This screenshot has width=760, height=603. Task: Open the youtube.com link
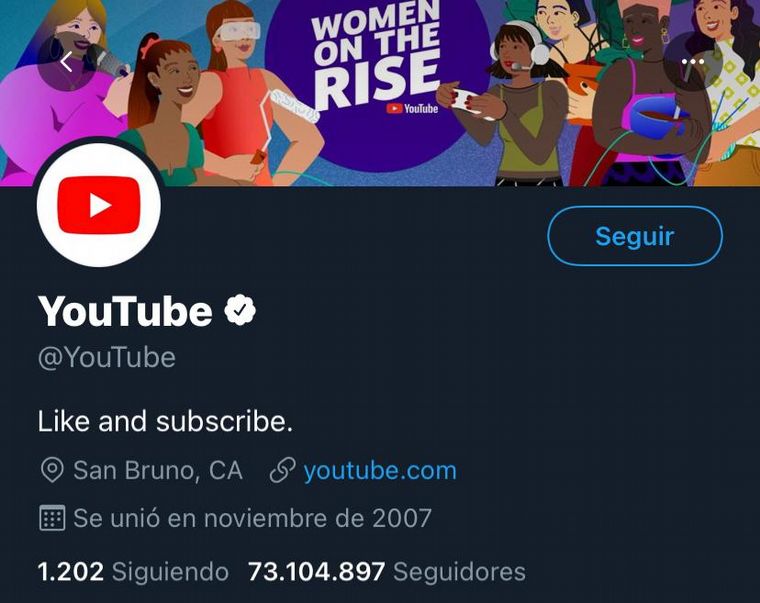[379, 470]
